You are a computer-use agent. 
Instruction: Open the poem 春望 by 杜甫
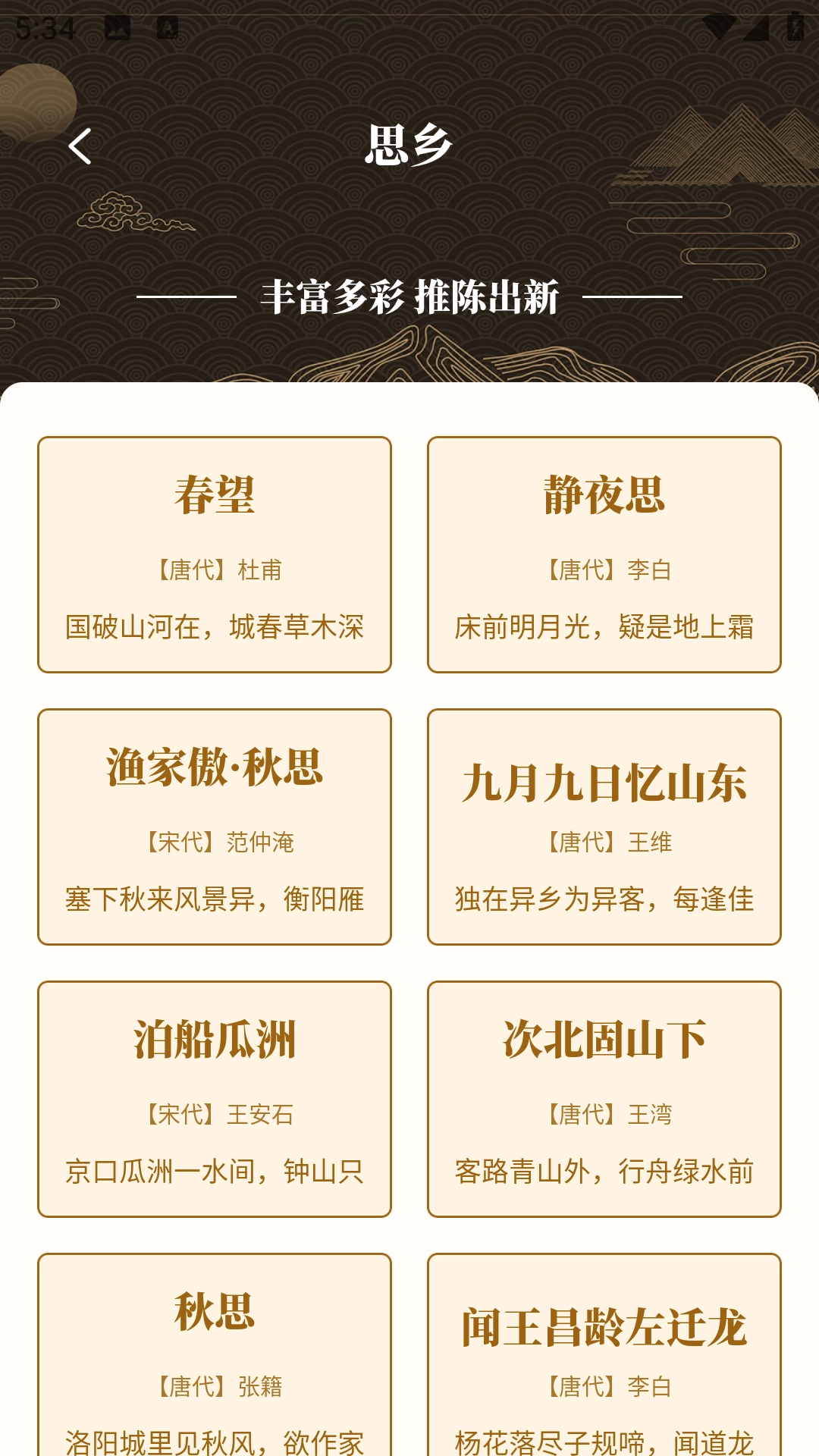[x=215, y=554]
